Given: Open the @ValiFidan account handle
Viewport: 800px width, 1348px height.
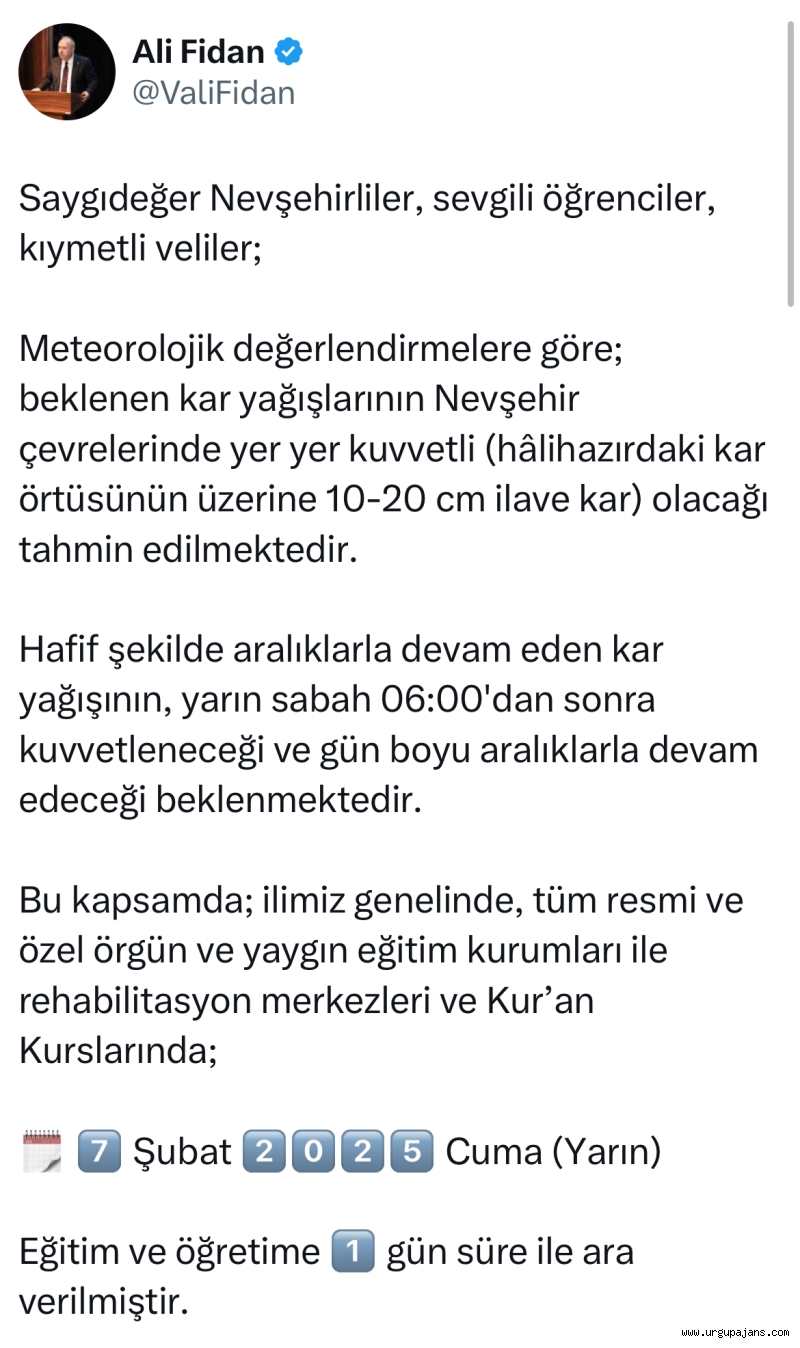Looking at the screenshot, I should (214, 93).
